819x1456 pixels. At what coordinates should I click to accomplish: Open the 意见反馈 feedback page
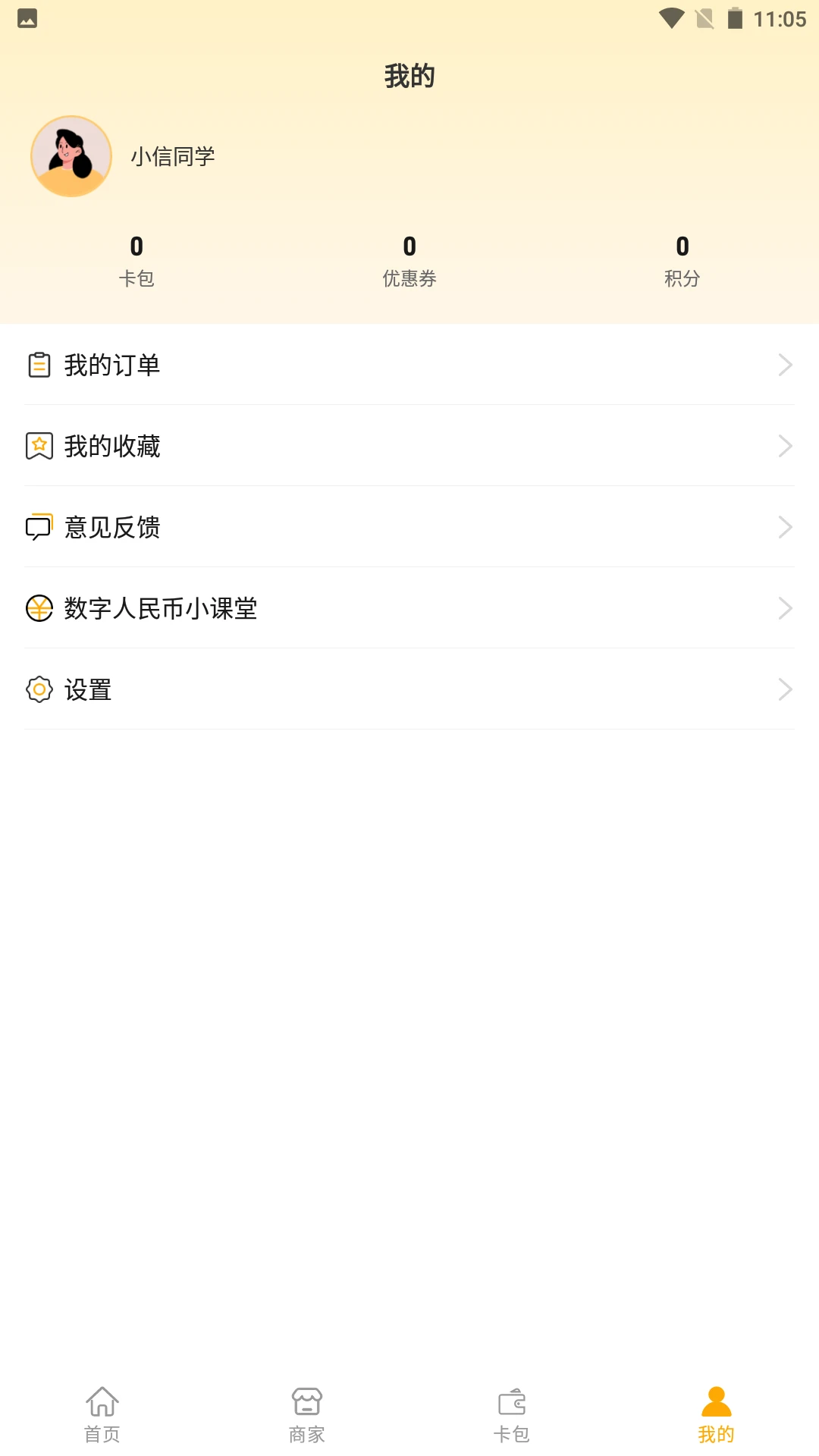pos(111,528)
